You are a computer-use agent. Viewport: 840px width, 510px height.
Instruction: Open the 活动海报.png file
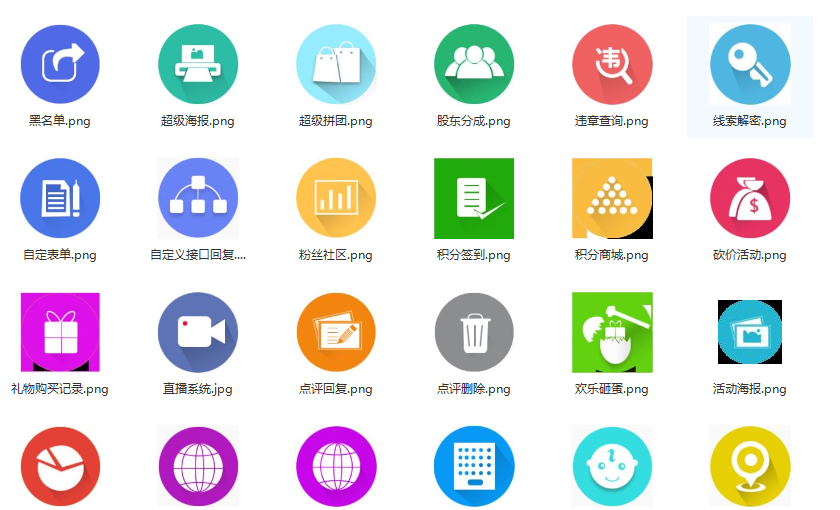[750, 332]
